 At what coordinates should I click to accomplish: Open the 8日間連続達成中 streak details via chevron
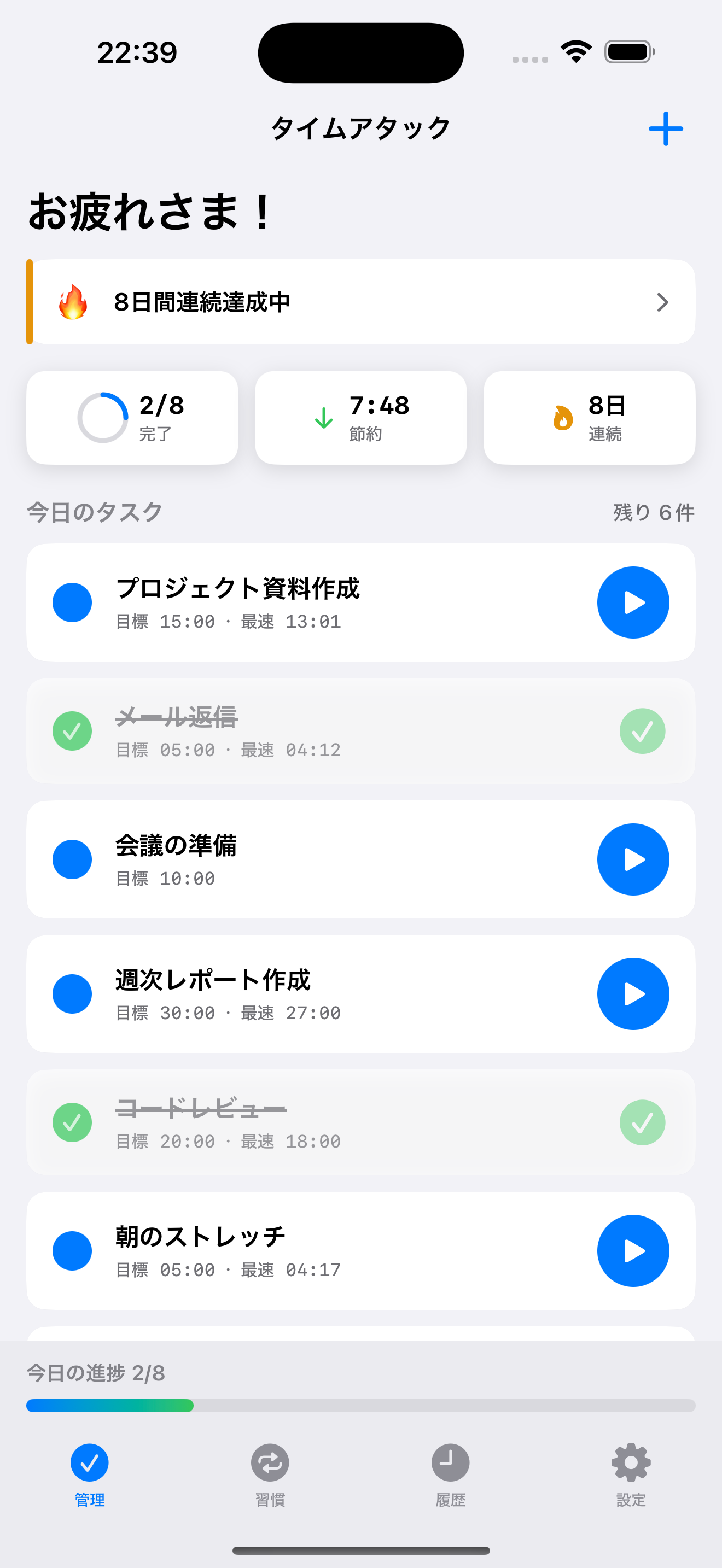click(663, 302)
